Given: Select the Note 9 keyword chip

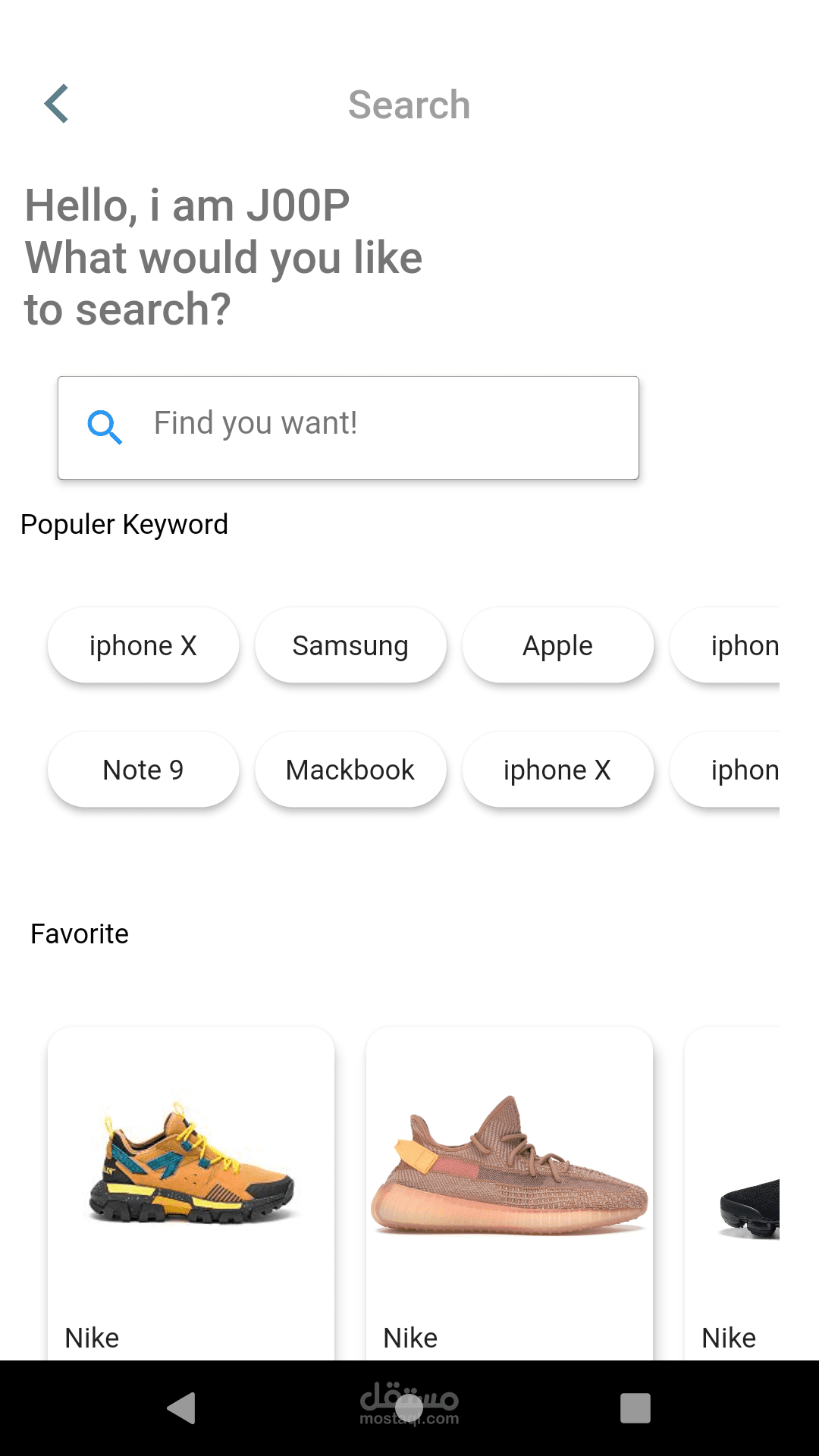Looking at the screenshot, I should pos(143,770).
